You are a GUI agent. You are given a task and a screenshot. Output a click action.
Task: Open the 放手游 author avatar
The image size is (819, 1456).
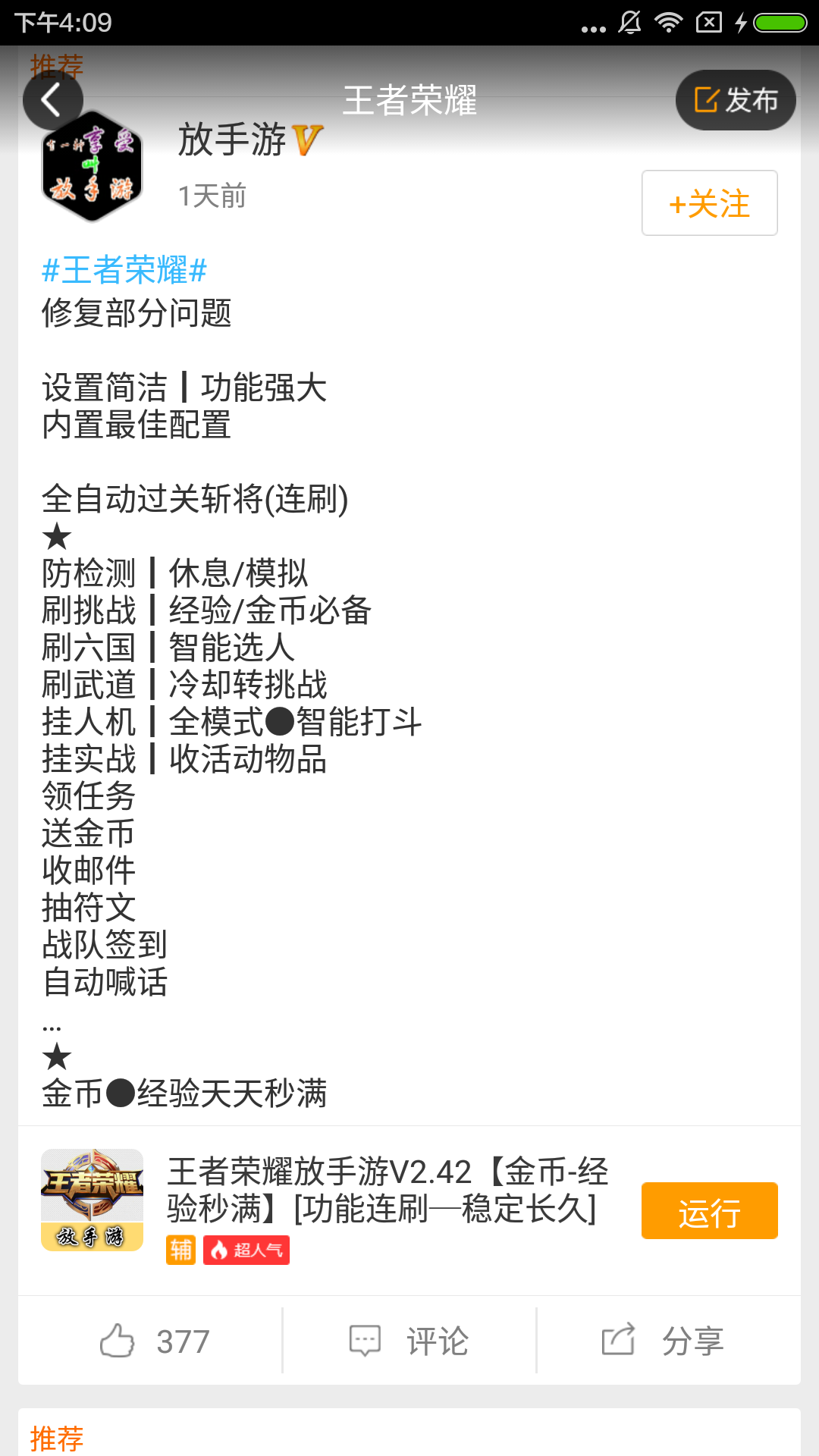point(92,167)
